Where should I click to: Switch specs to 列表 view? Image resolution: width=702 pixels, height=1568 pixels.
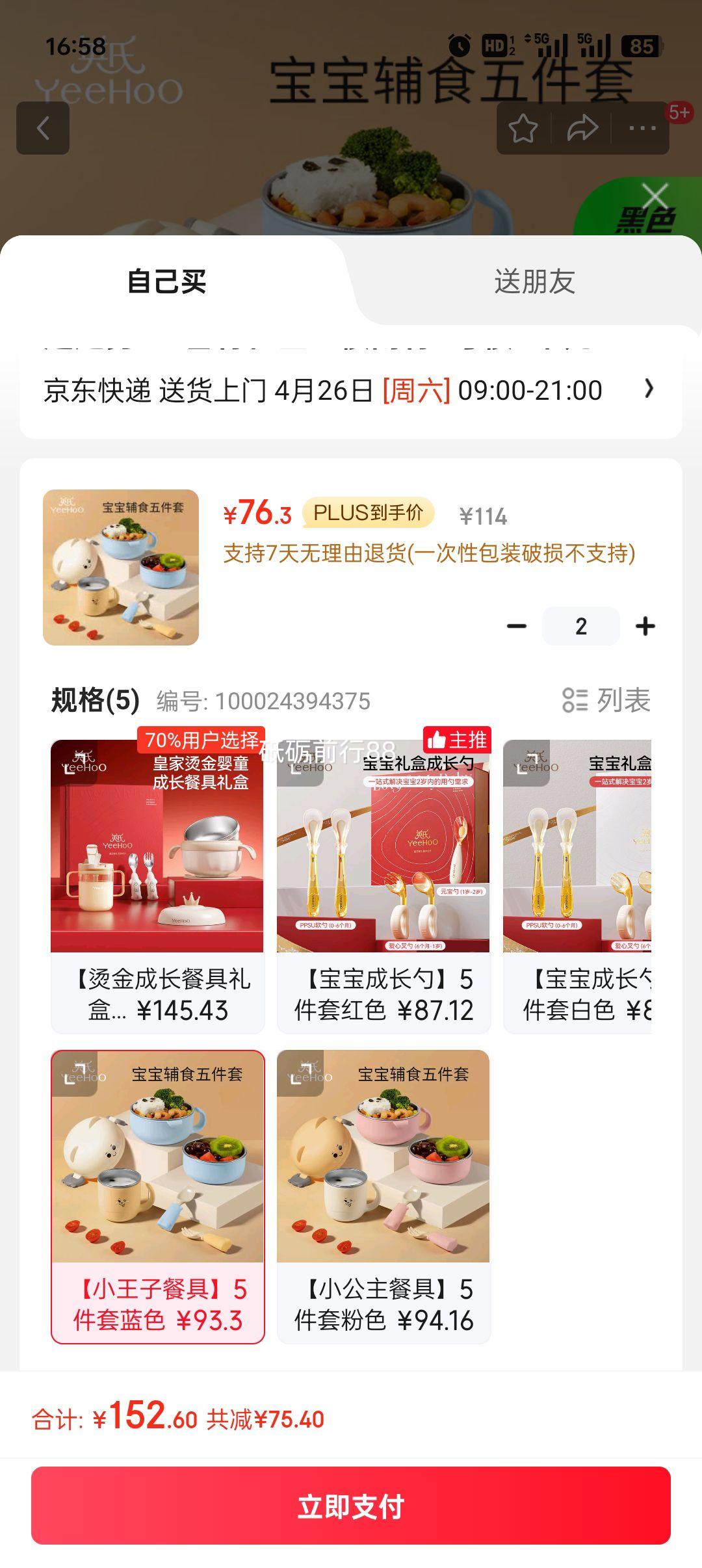tap(606, 700)
